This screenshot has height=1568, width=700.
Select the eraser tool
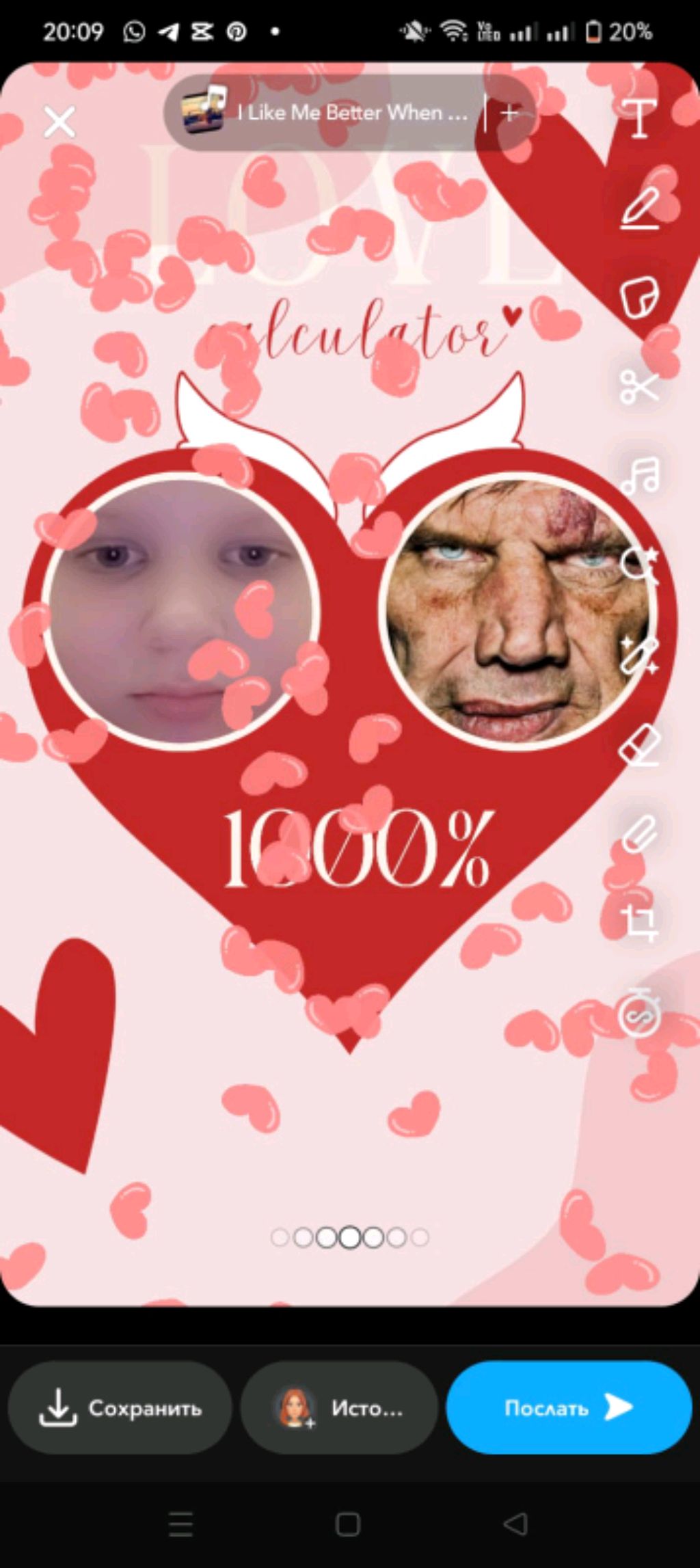point(639,745)
